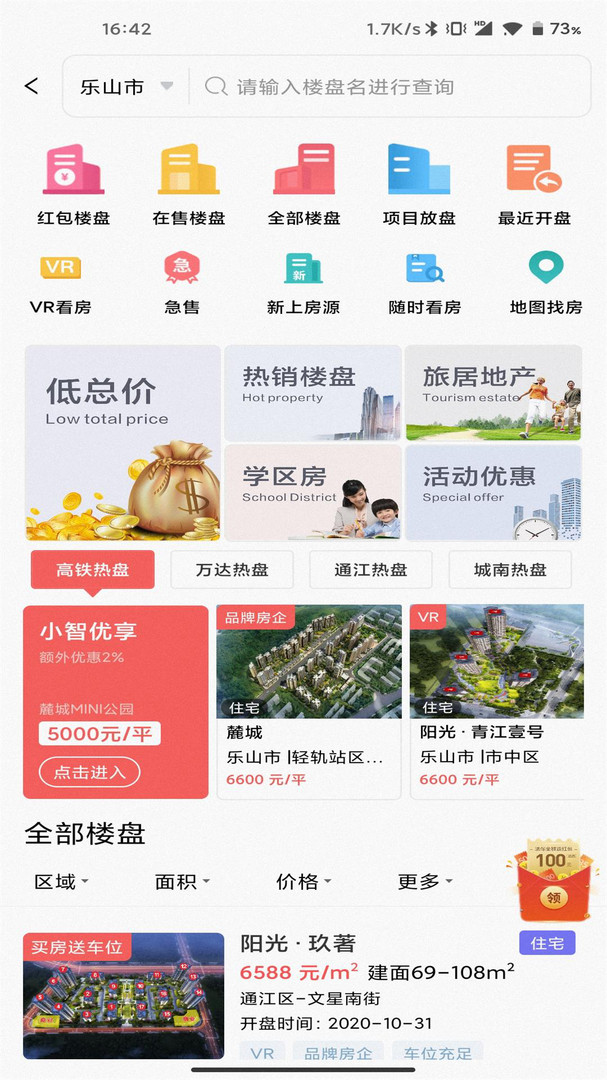Viewport: 607px width, 1080px height.
Task: Tap the 楼盘名 search field
Action: pyautogui.click(x=390, y=87)
